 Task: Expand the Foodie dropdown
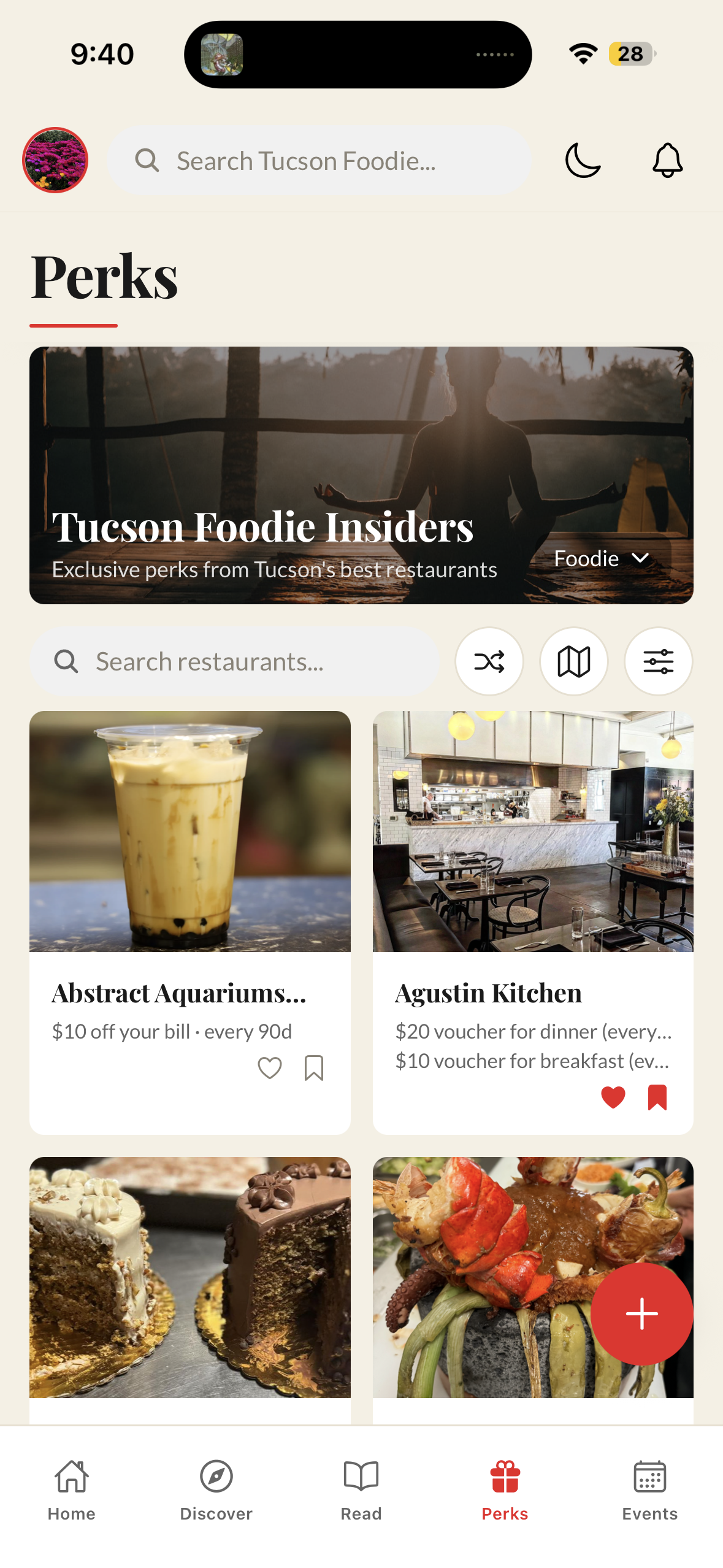pos(602,558)
